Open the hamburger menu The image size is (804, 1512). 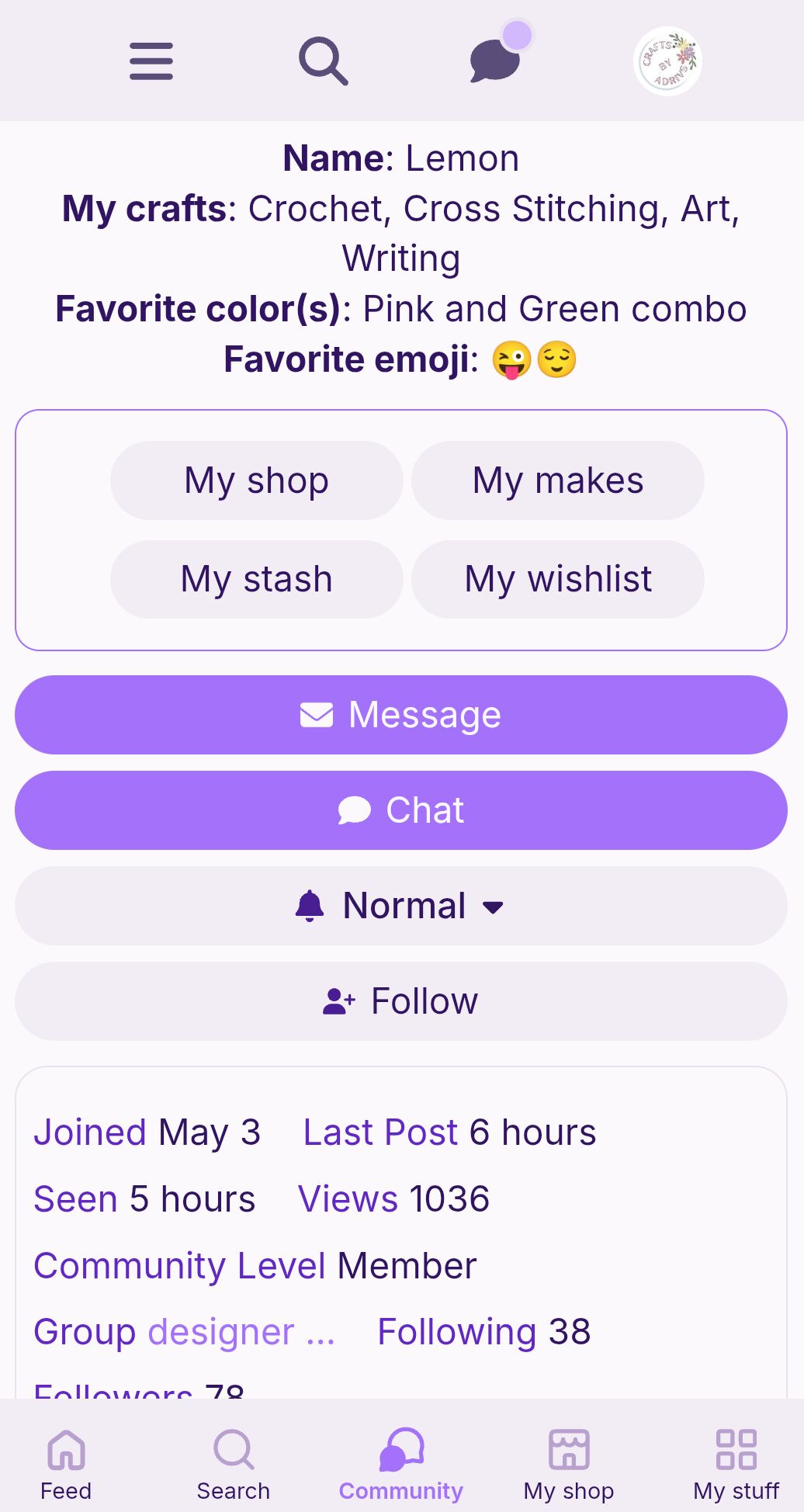click(x=151, y=61)
